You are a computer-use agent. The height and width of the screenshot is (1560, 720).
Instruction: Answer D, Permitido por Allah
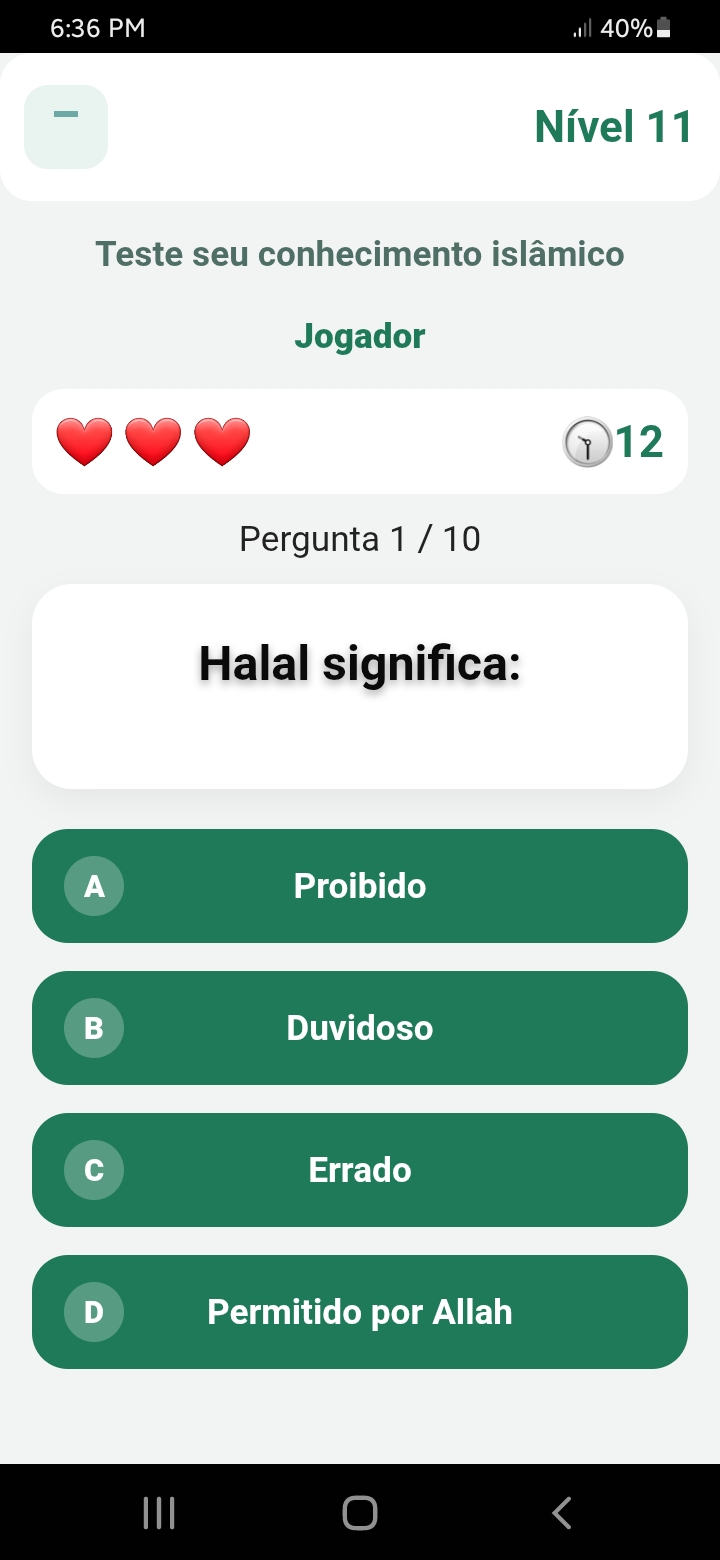coord(360,1312)
